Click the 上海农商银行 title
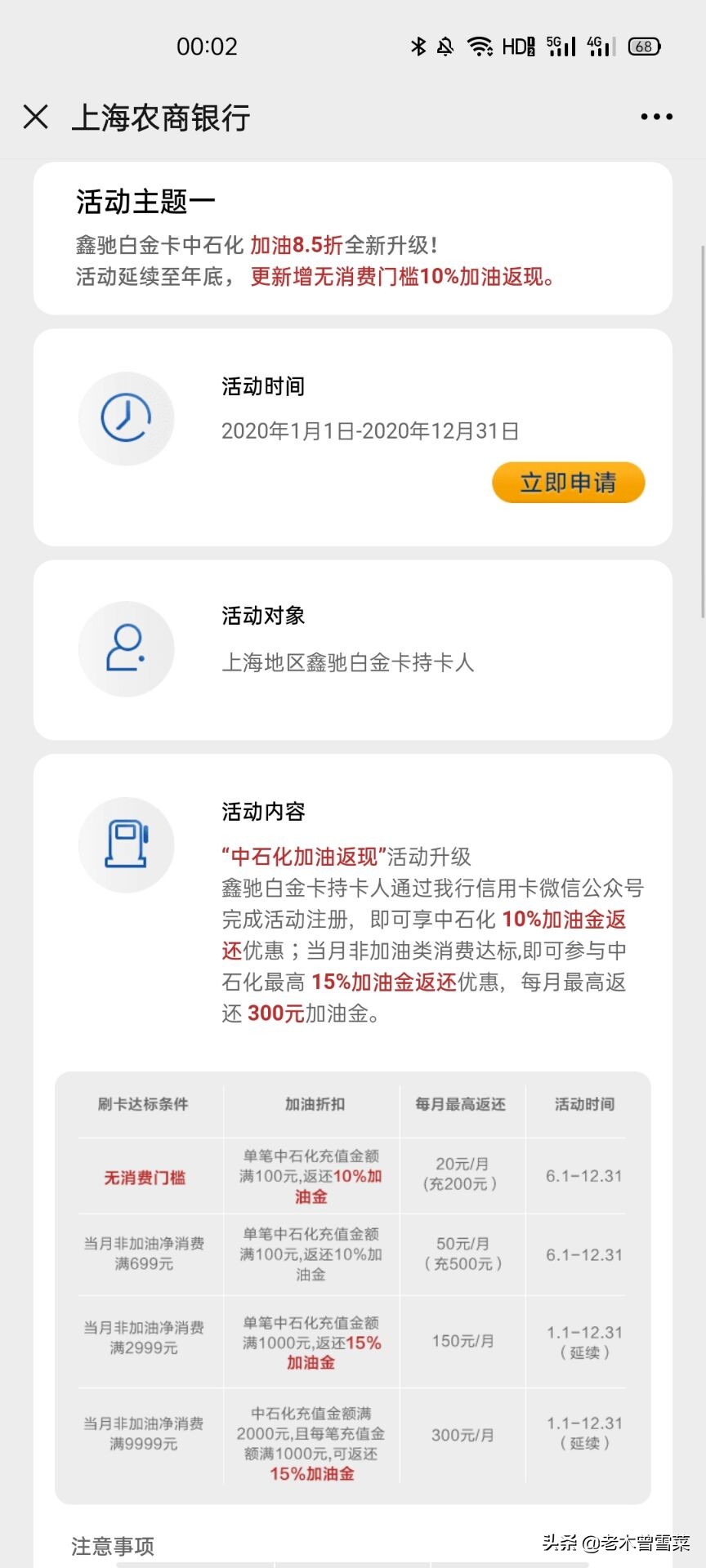The image size is (706, 1568). [x=160, y=118]
